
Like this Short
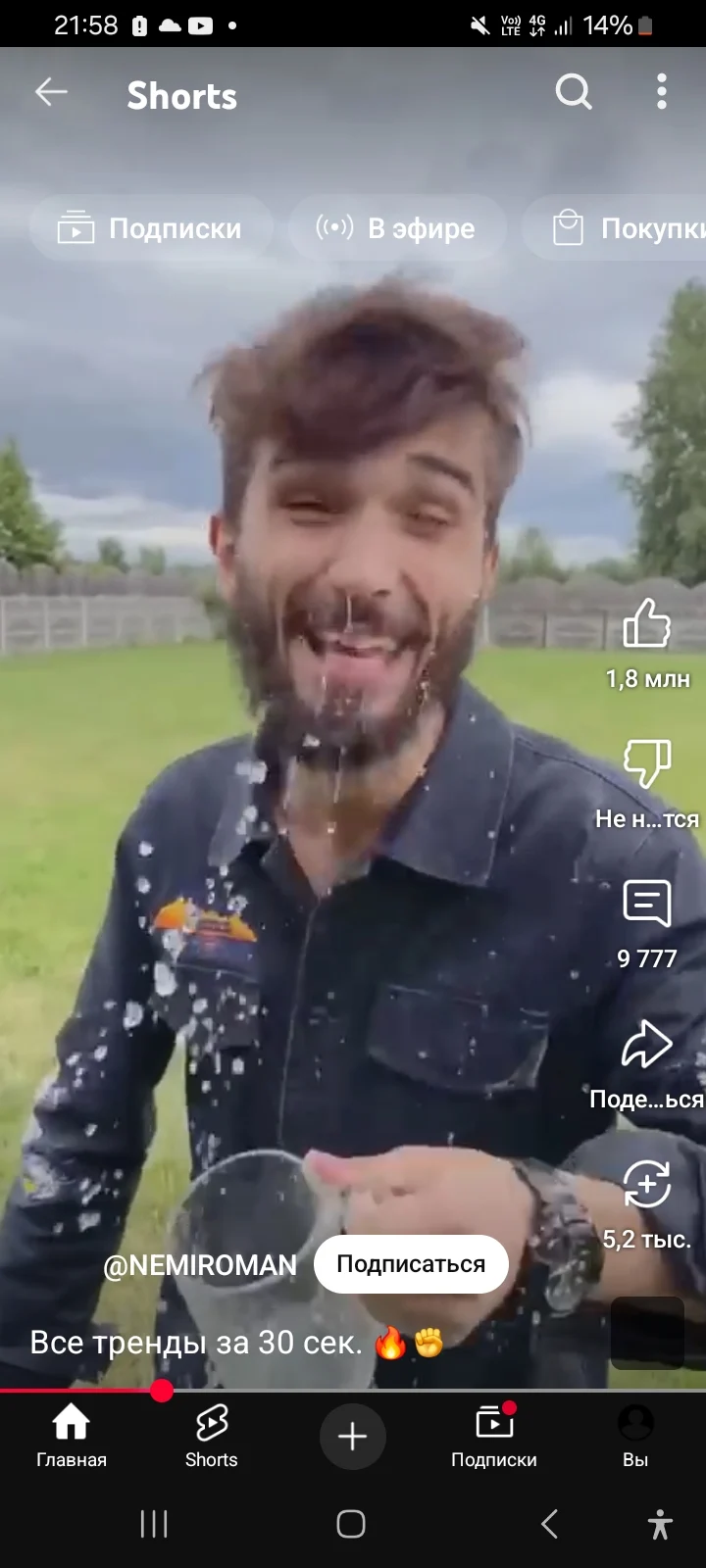[x=647, y=624]
